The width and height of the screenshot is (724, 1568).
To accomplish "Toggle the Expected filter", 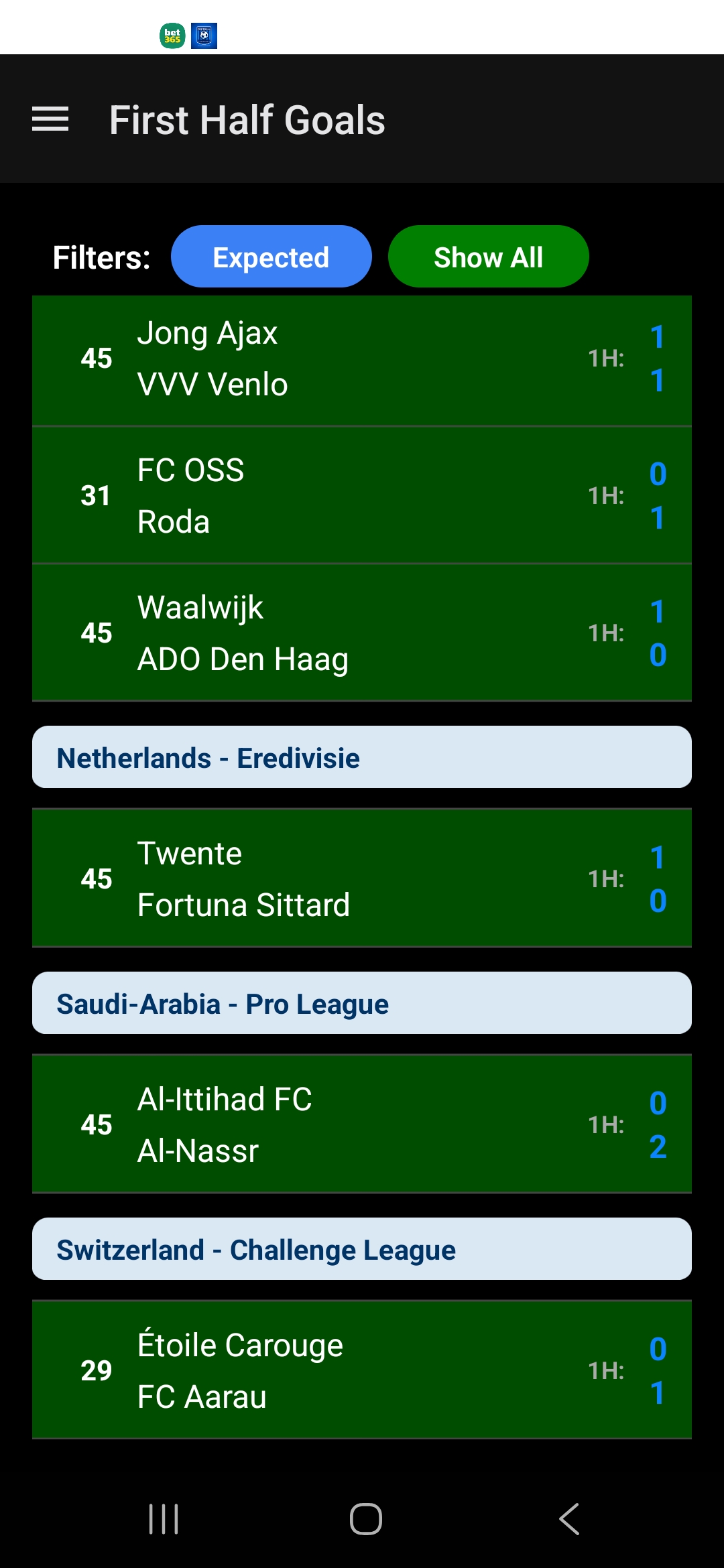I will click(271, 256).
